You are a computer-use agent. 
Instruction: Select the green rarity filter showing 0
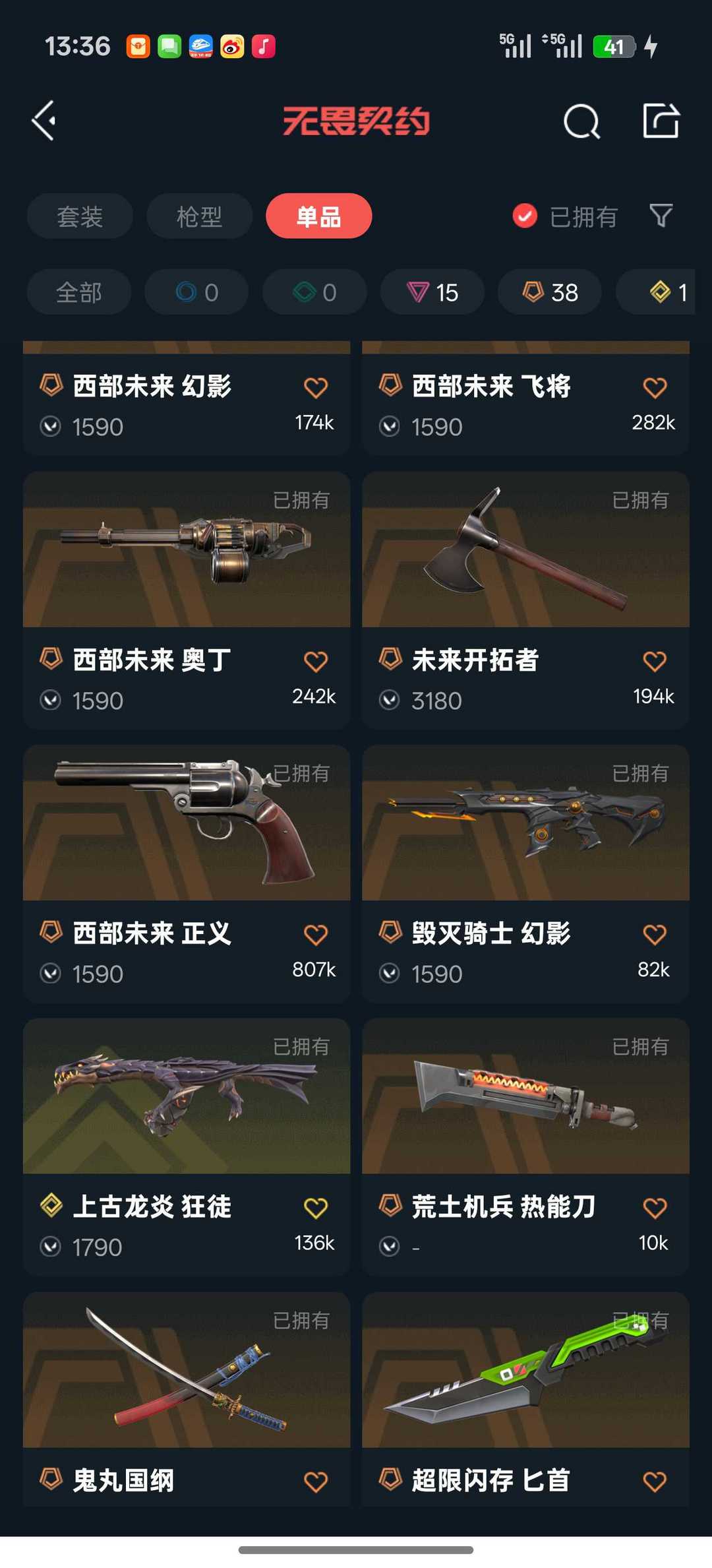click(314, 292)
